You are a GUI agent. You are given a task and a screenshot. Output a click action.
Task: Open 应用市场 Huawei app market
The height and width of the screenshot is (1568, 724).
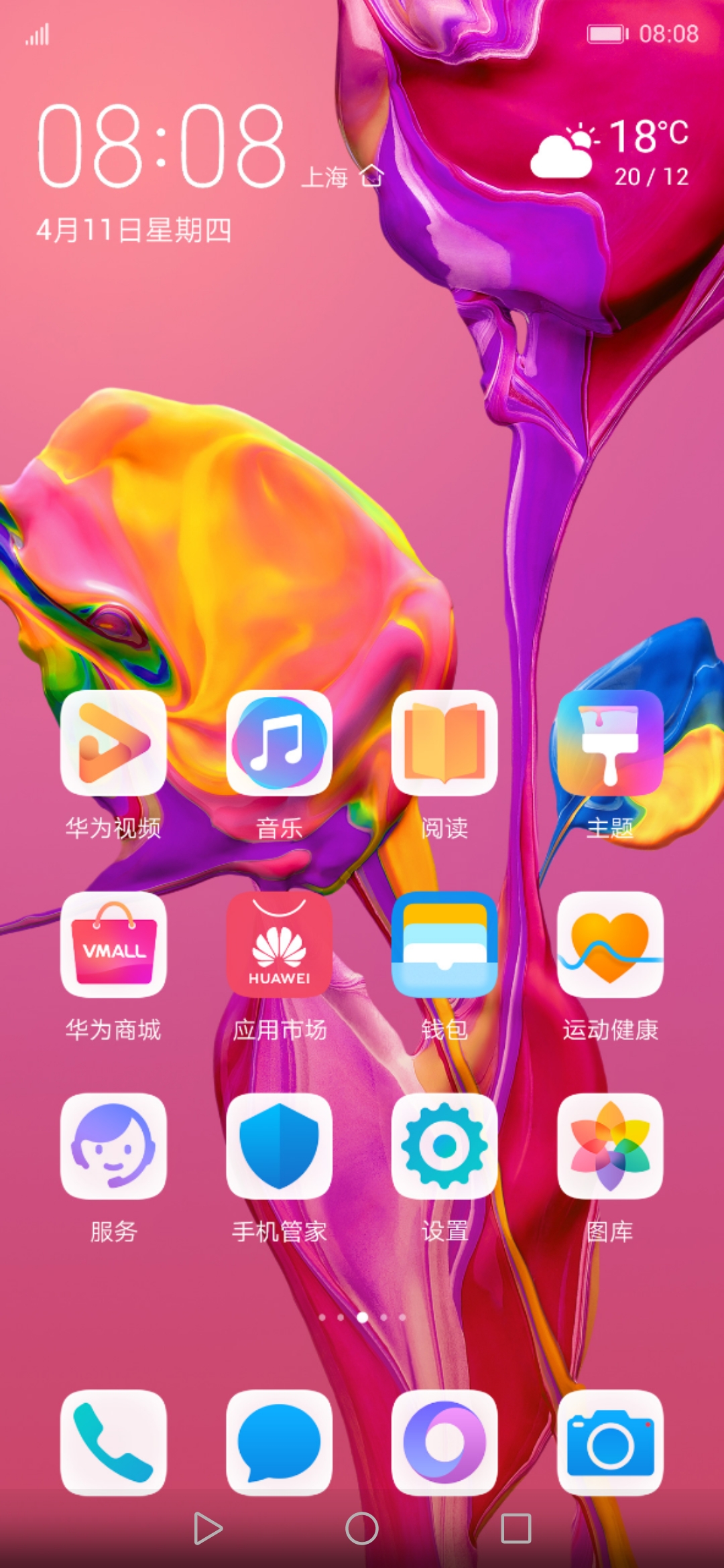pos(279,945)
